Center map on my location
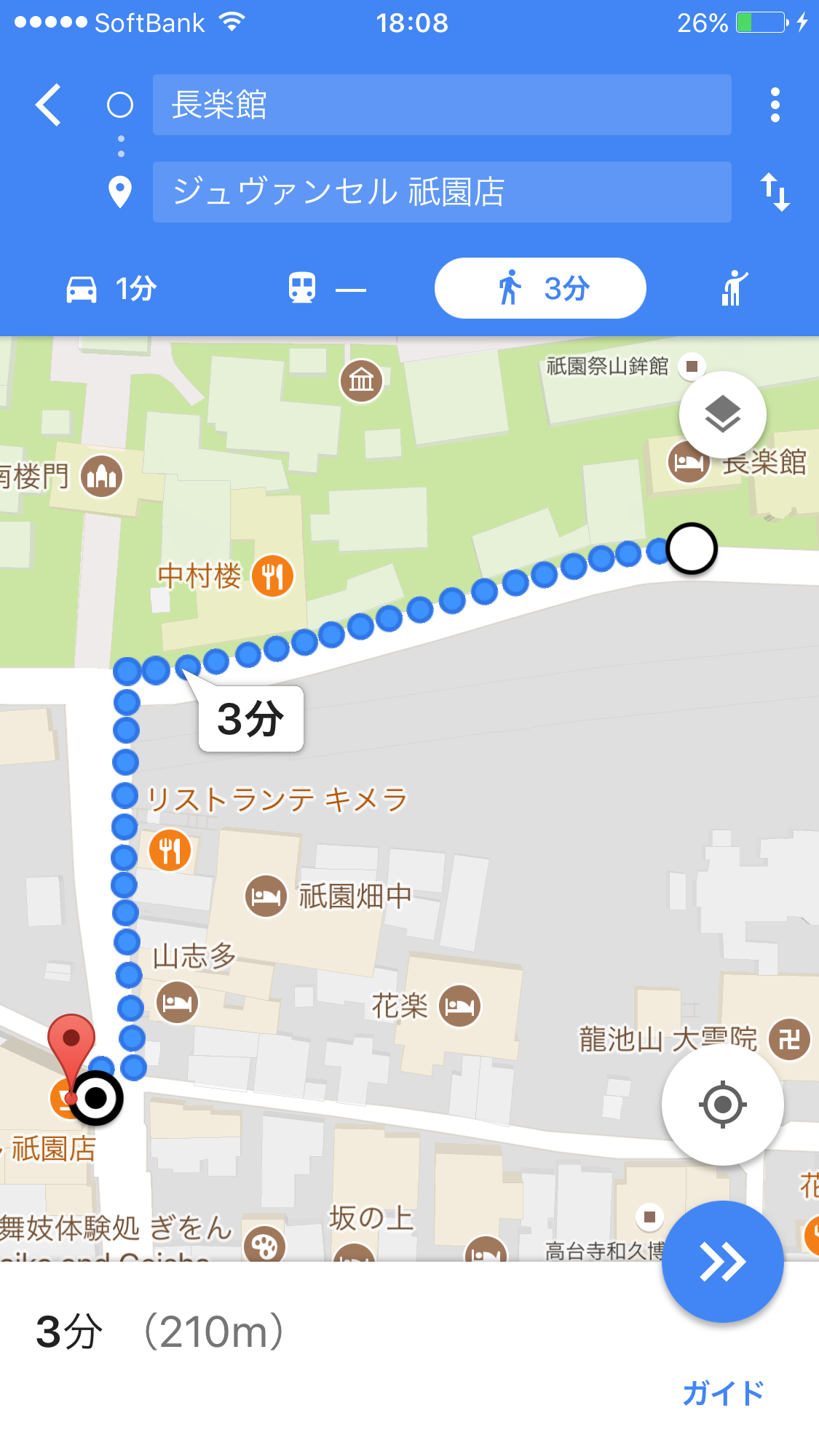Image resolution: width=819 pixels, height=1456 pixels. point(722,1105)
